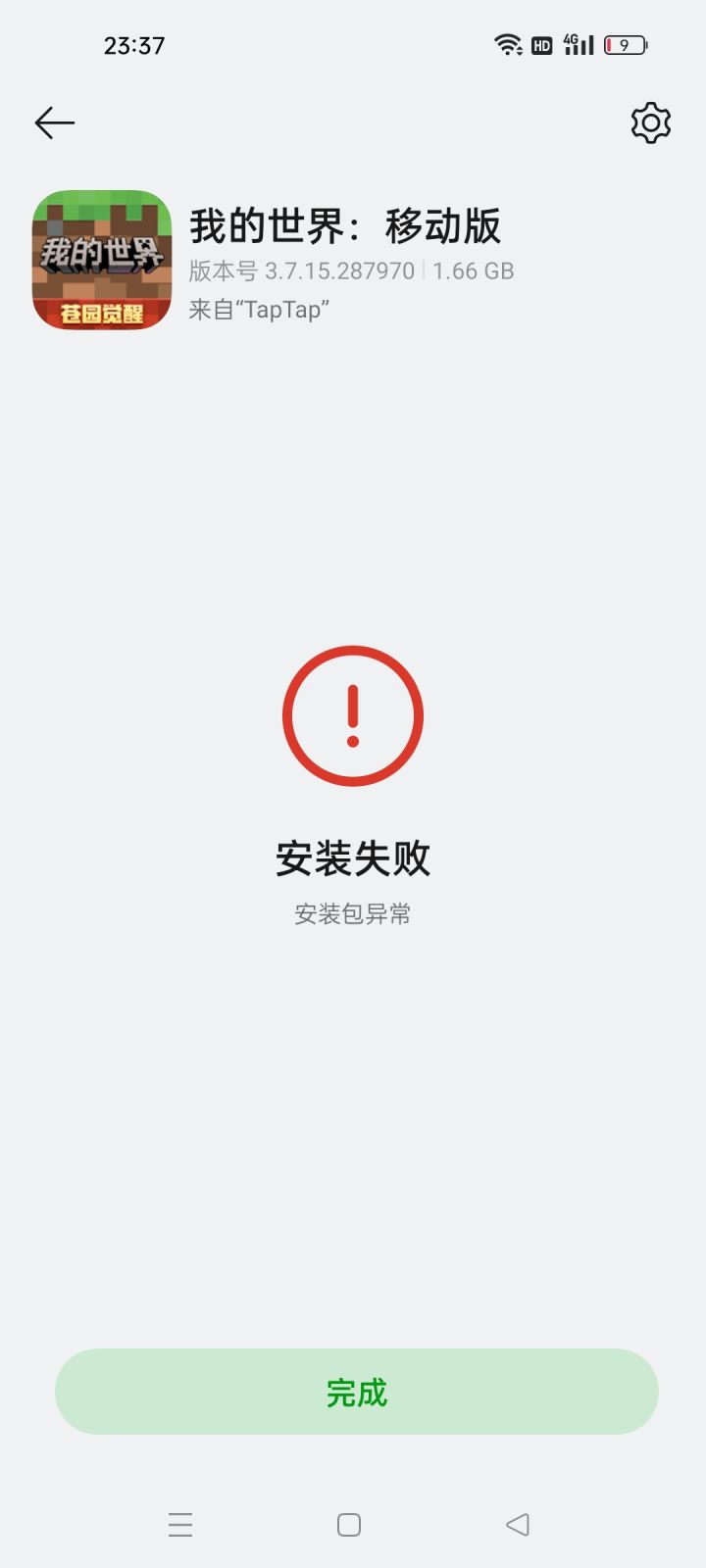Tap the 安装失败 failure heading
Screen dimensions: 706x1568
(352, 858)
